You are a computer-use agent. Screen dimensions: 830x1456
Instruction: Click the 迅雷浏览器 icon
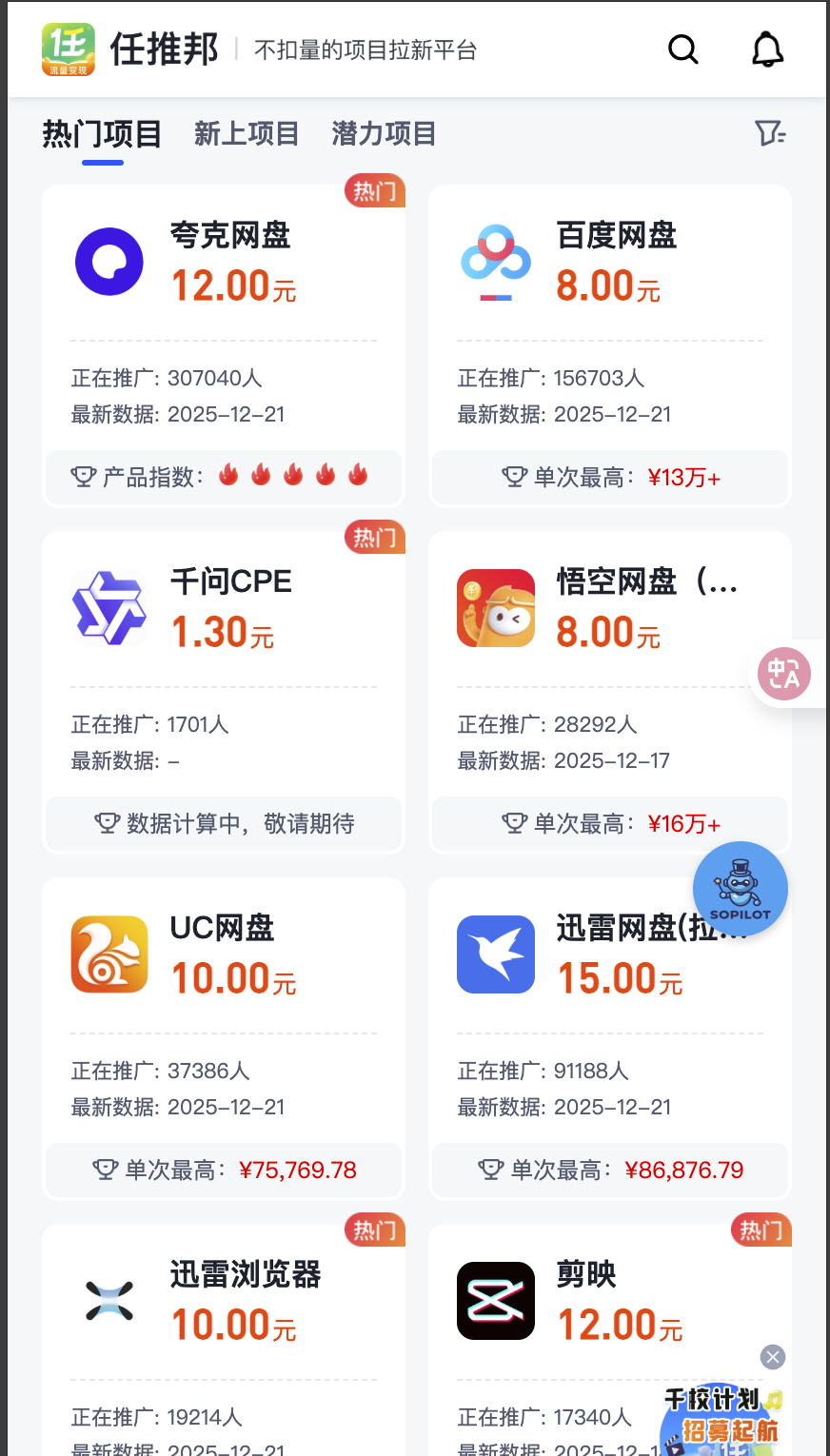point(109,1300)
